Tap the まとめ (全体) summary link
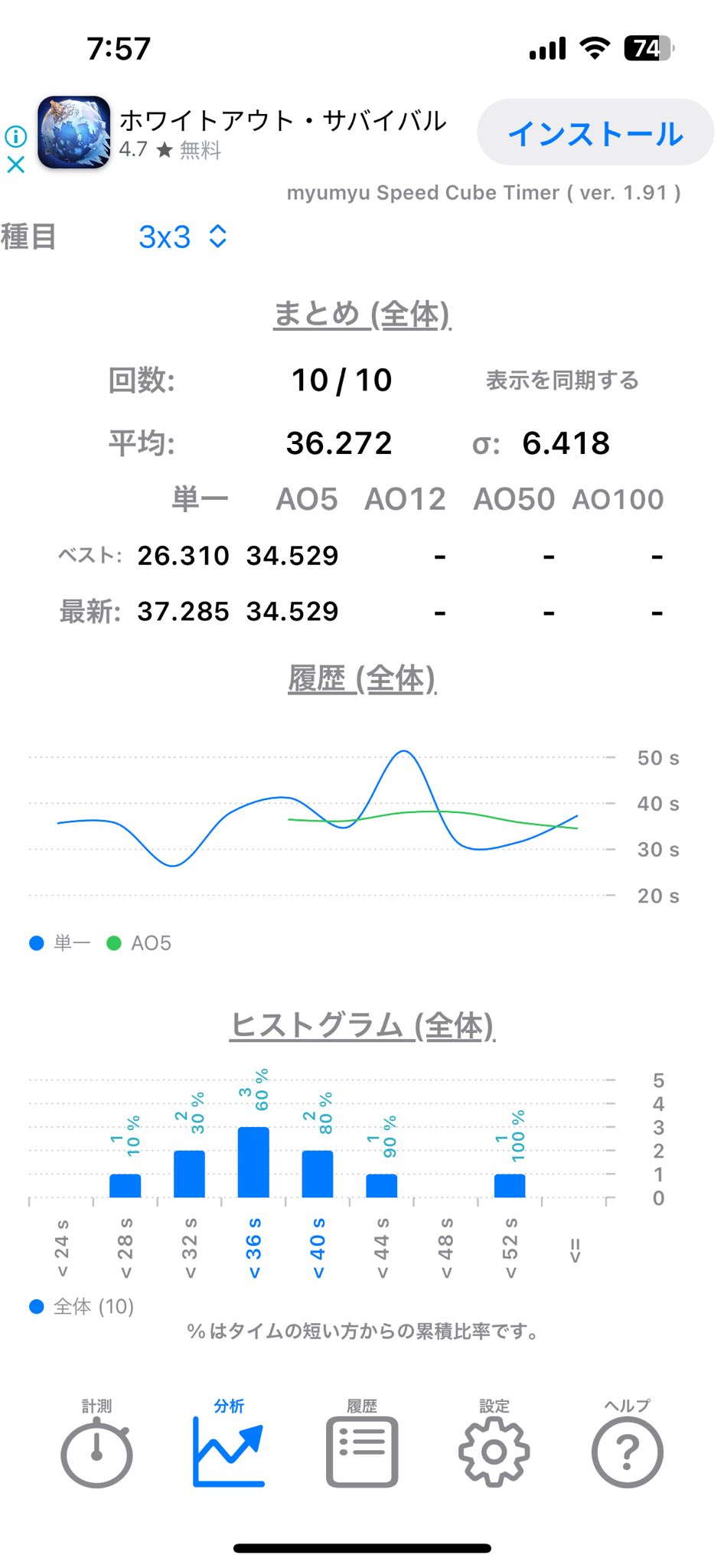Viewport: 724px width, 1568px height. [362, 314]
